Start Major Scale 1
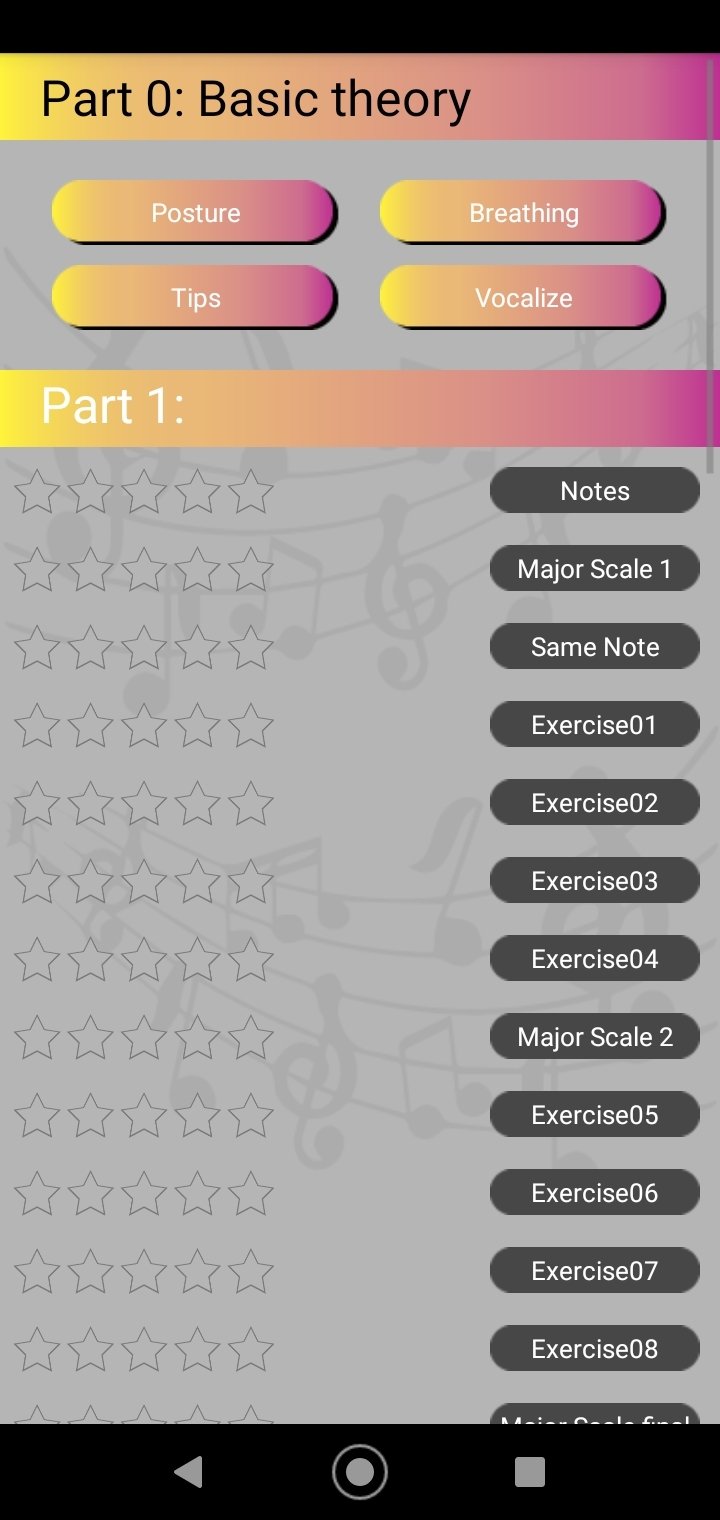This screenshot has height=1520, width=720. coord(595,568)
